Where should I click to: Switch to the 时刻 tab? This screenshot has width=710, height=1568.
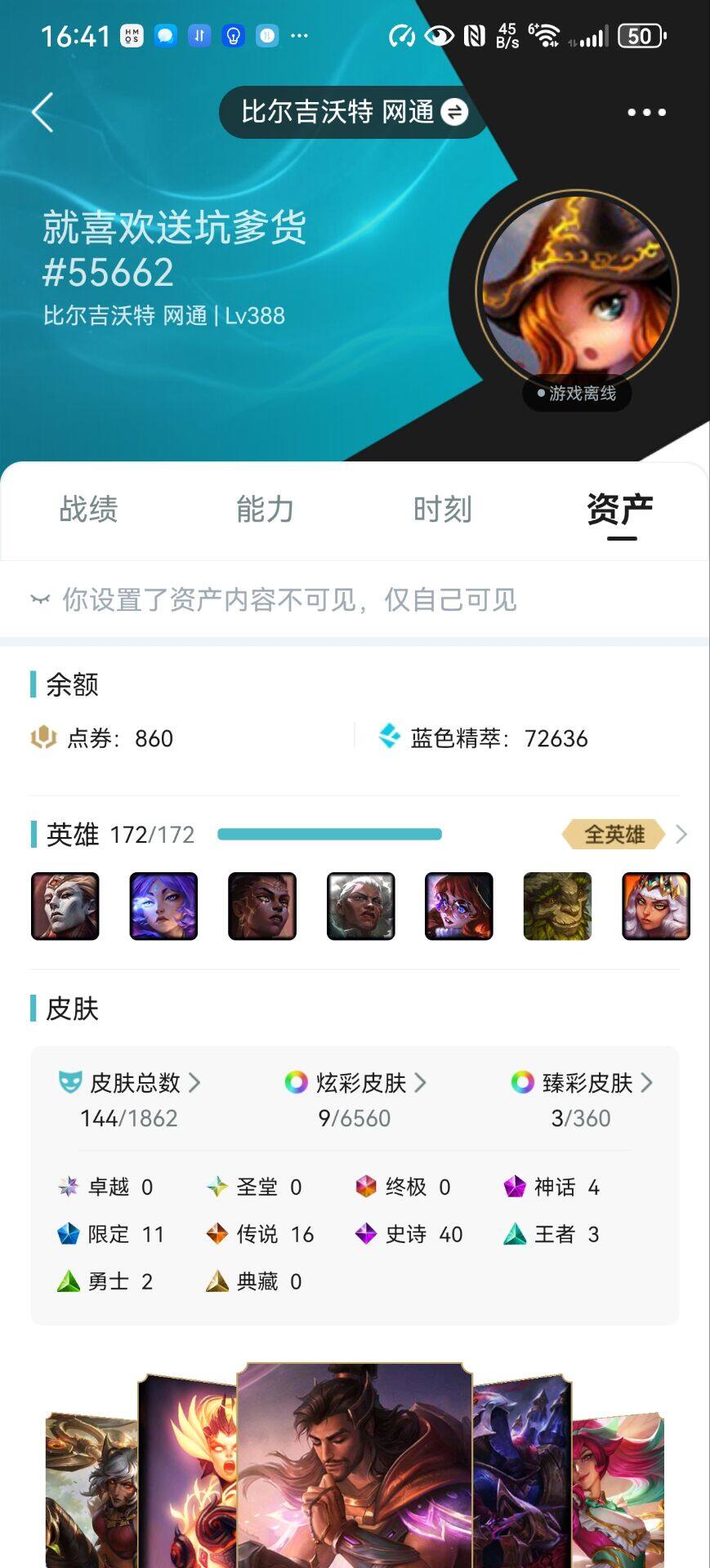click(442, 510)
